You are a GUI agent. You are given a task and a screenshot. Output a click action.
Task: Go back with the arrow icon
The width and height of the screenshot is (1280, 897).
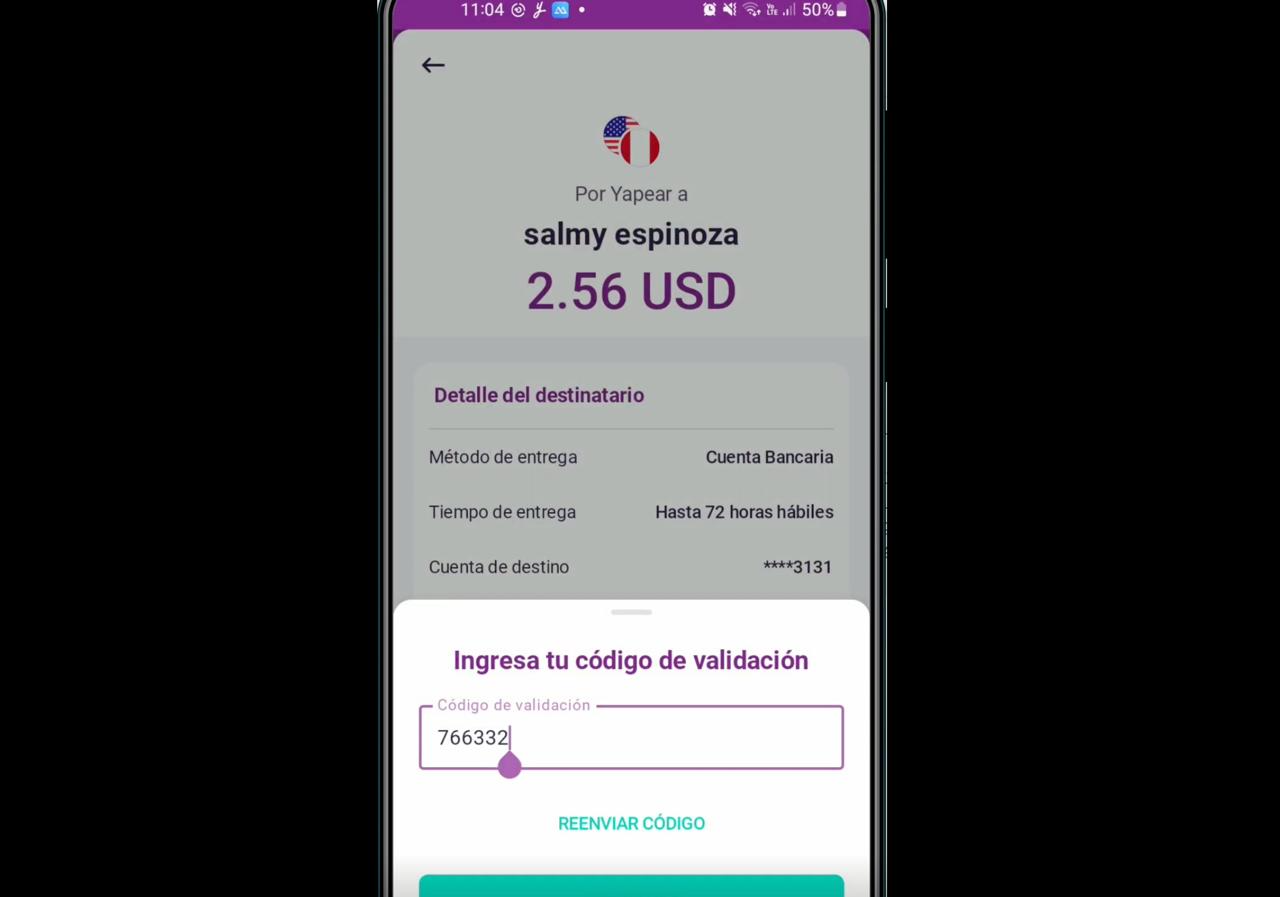pos(433,65)
